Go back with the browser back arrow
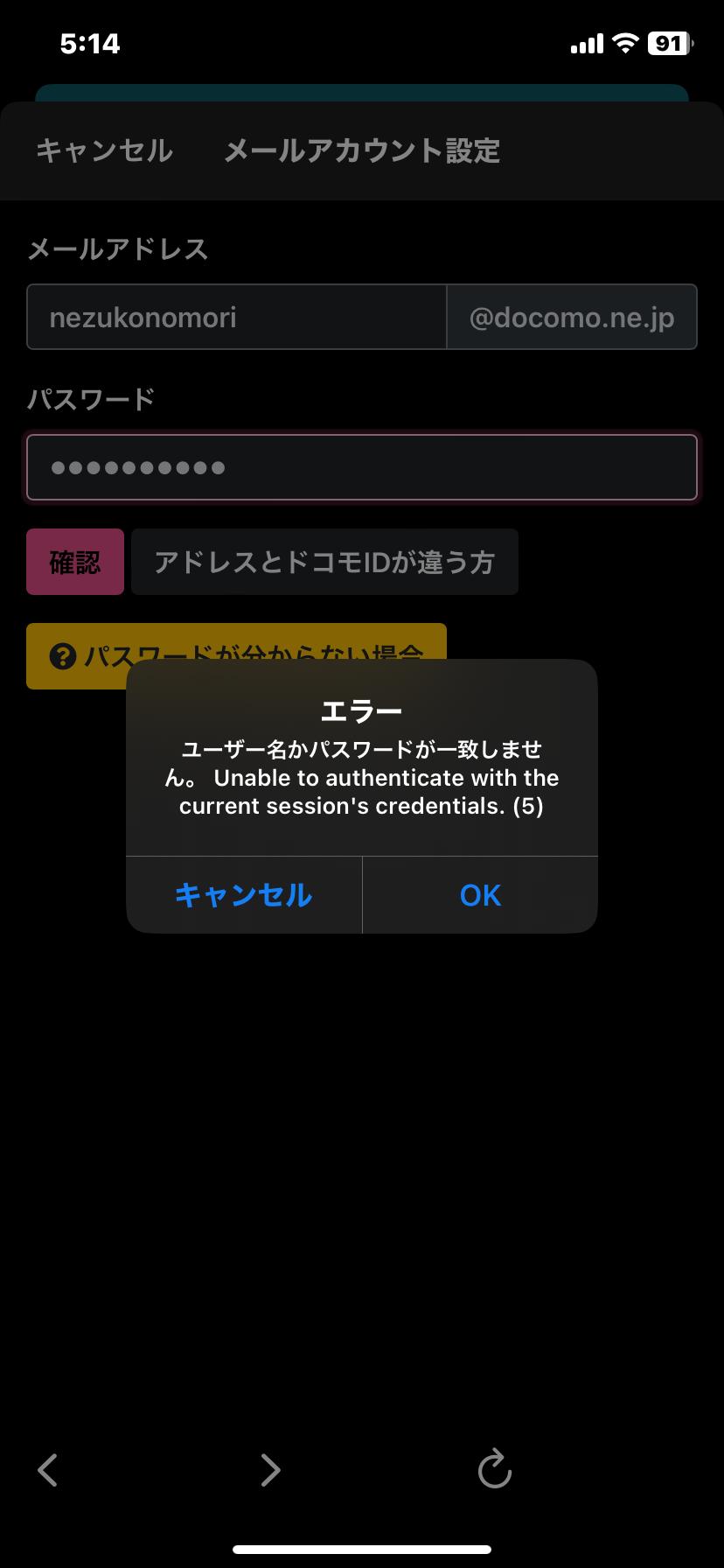Viewport: 724px width, 1568px height. [x=48, y=1470]
